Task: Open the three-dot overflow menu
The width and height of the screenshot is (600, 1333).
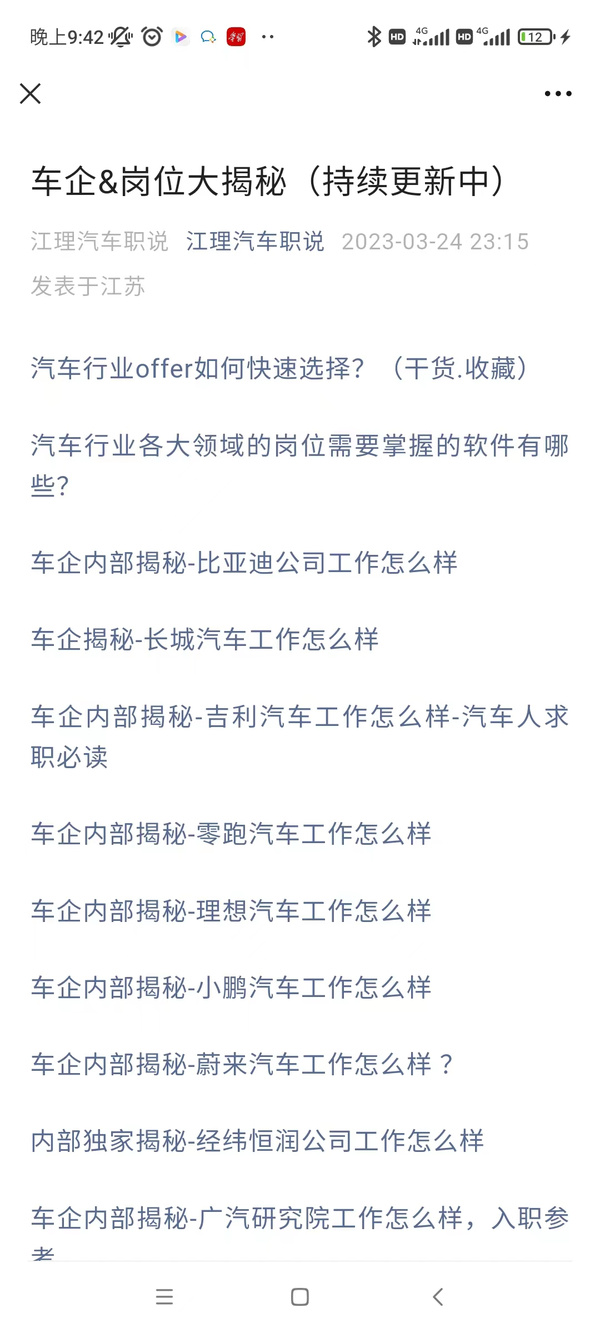Action: coord(558,94)
